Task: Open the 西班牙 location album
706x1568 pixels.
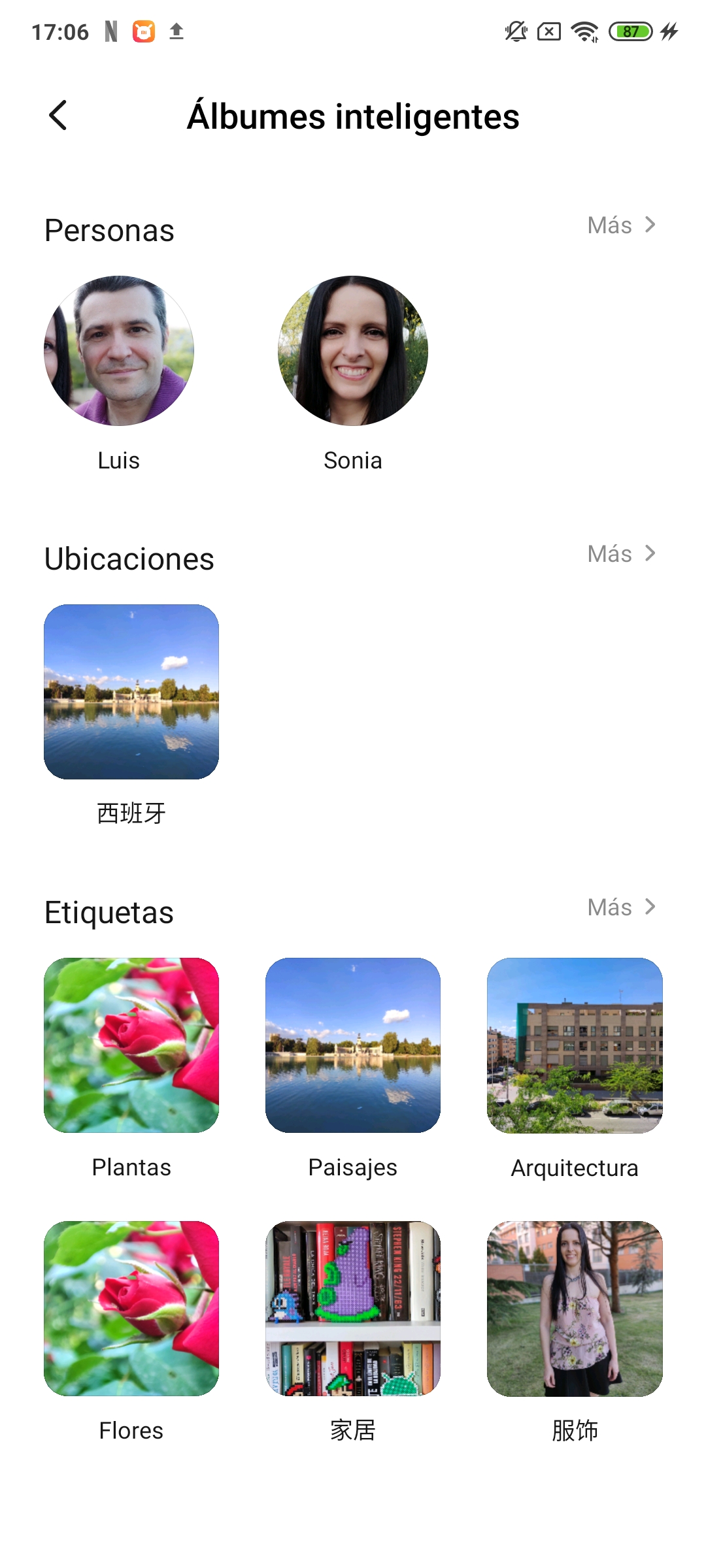Action: coord(131,692)
